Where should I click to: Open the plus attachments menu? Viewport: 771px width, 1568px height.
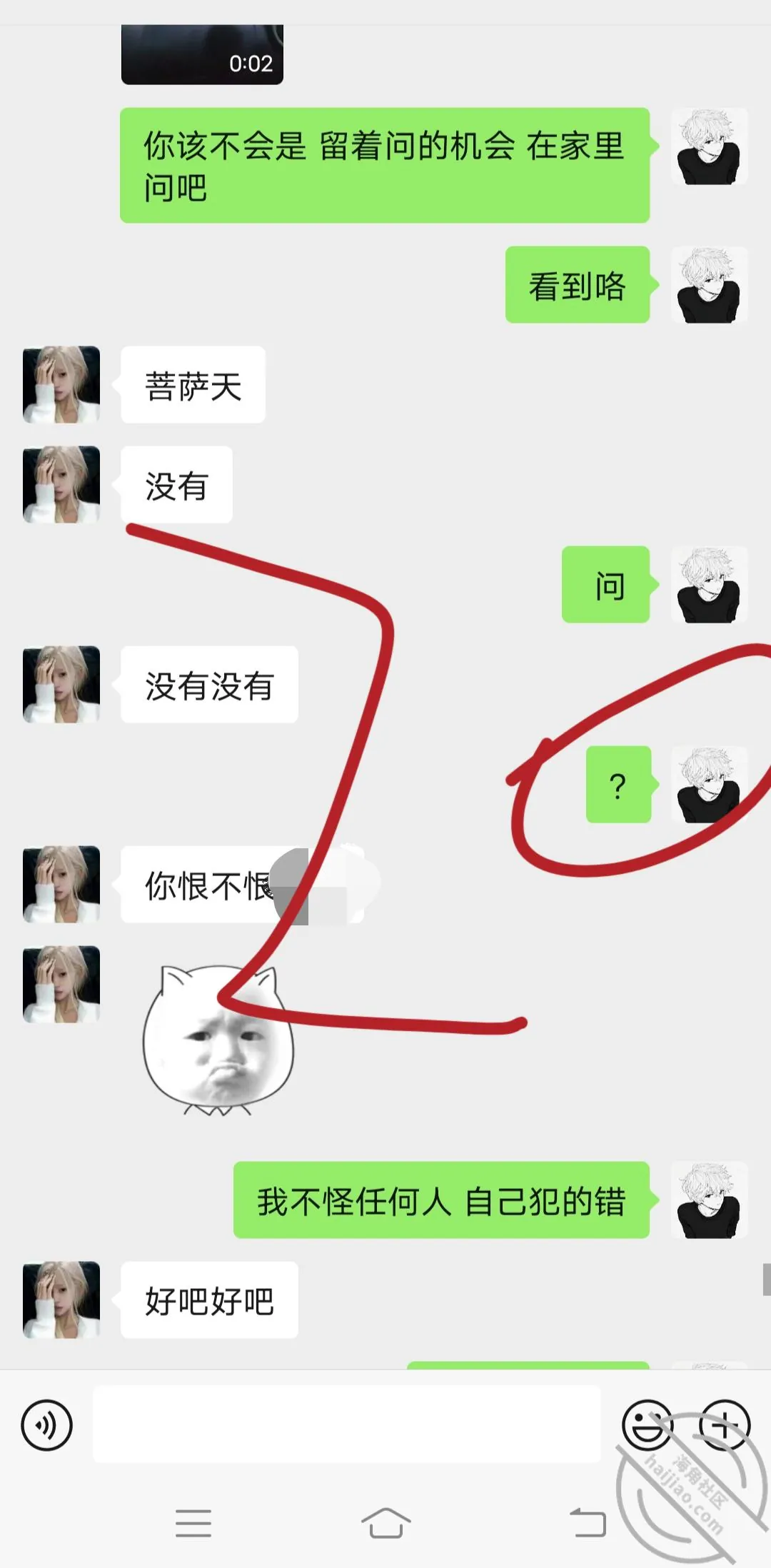point(725,1425)
